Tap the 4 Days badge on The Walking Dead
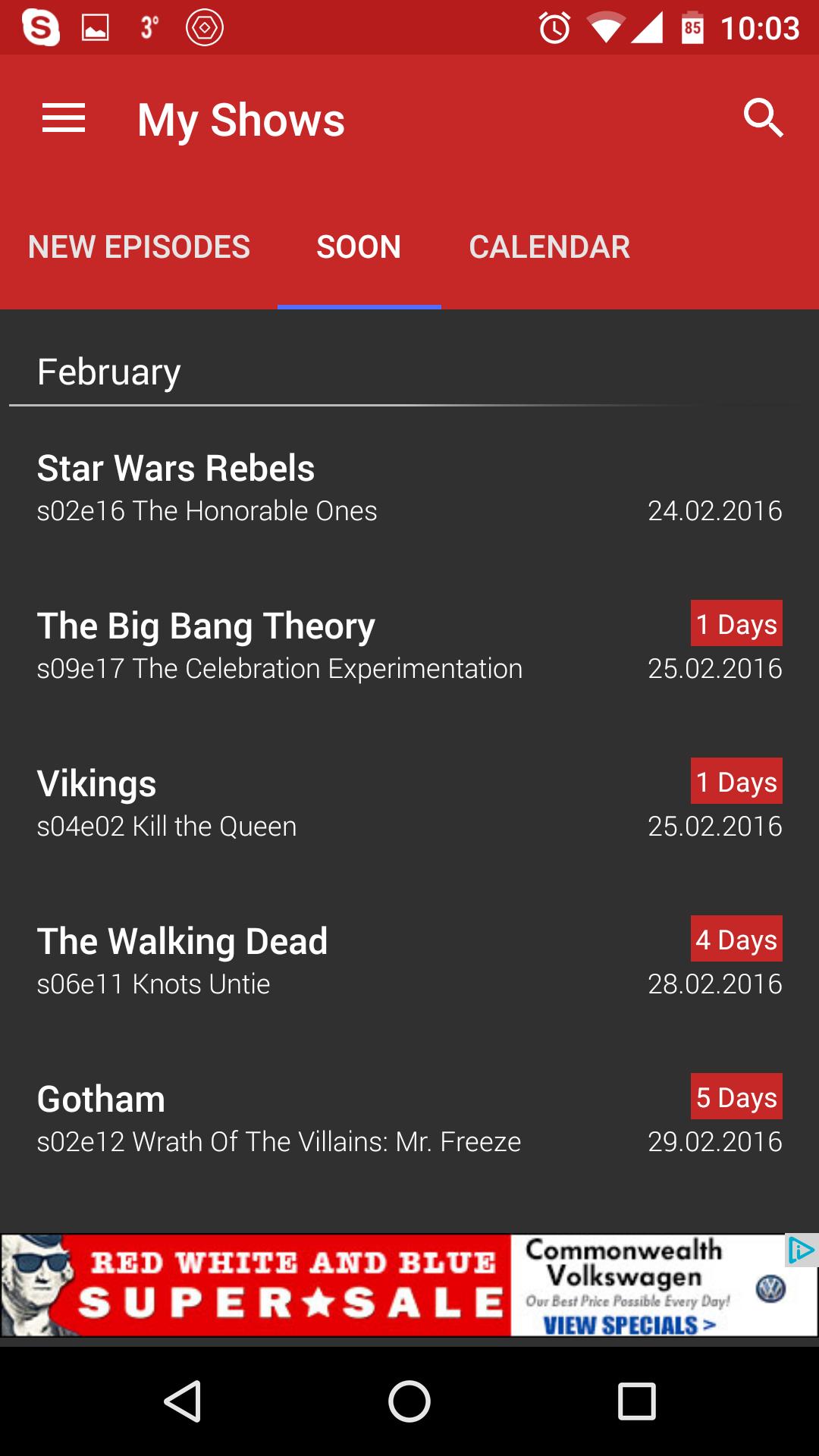The height and width of the screenshot is (1456, 819). [736, 940]
